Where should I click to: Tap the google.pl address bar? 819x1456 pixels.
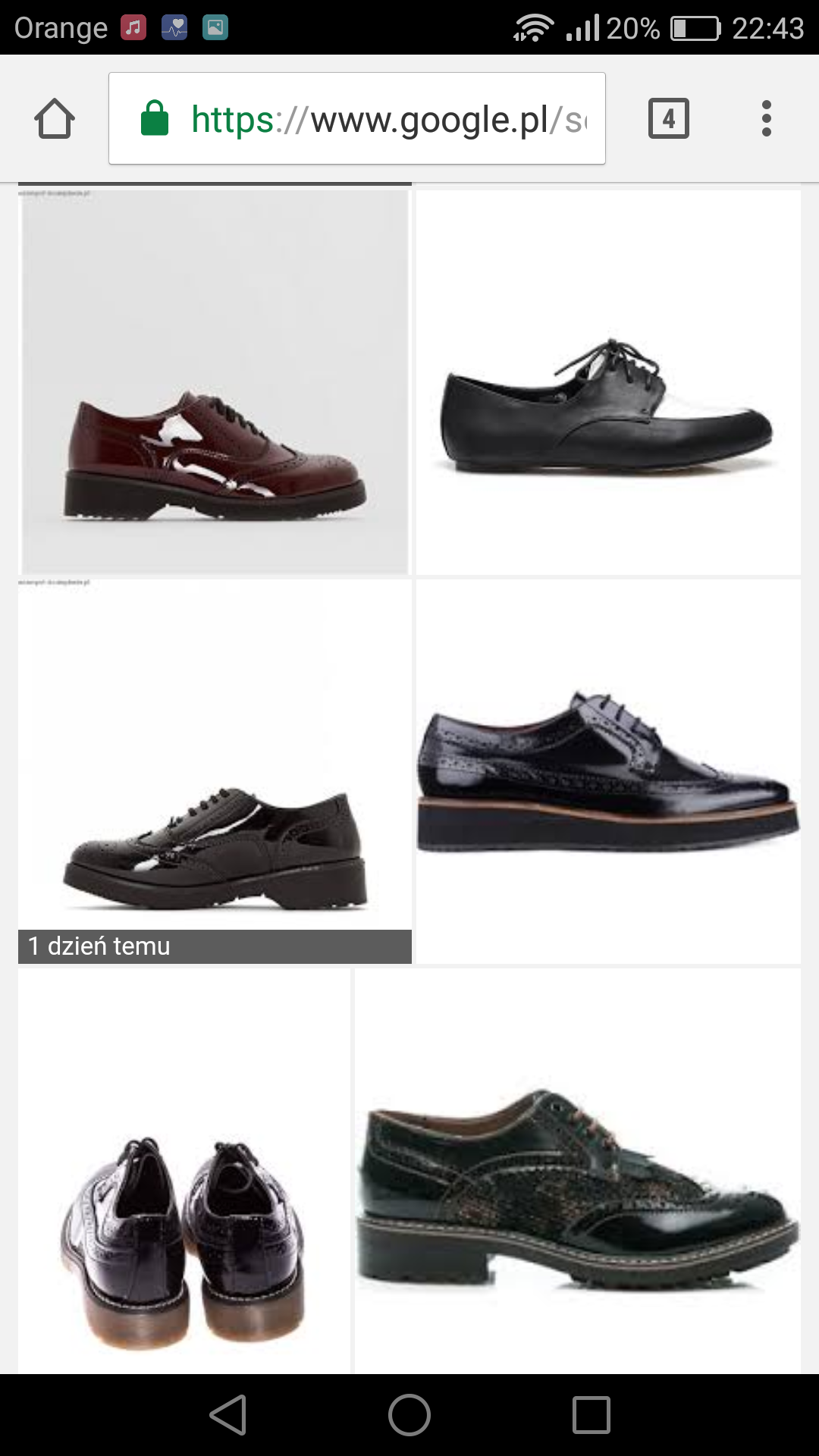coord(356,119)
